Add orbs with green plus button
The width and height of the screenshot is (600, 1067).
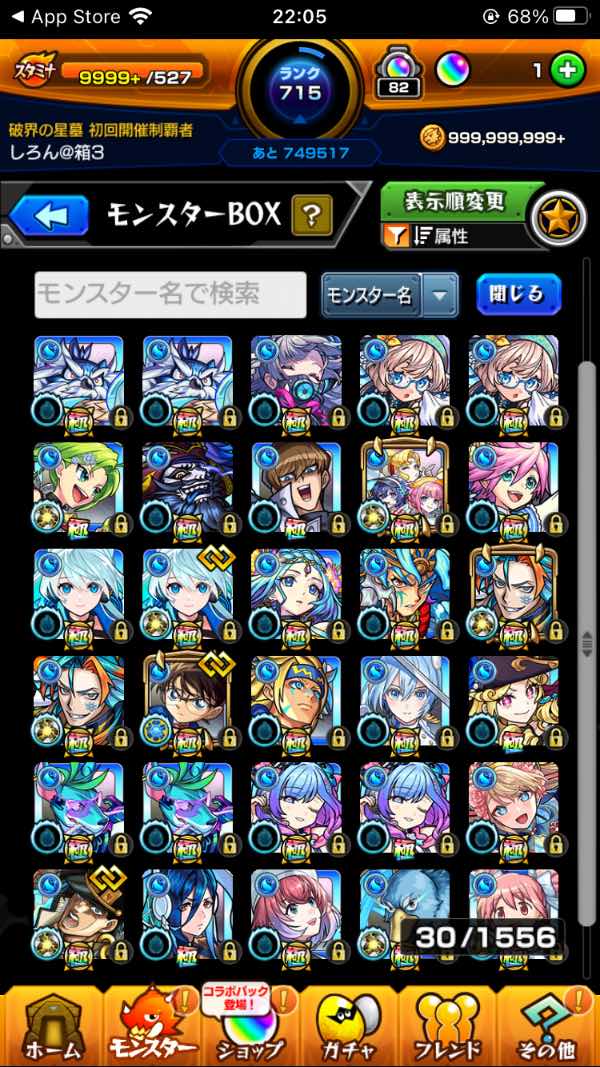pyautogui.click(x=568, y=71)
